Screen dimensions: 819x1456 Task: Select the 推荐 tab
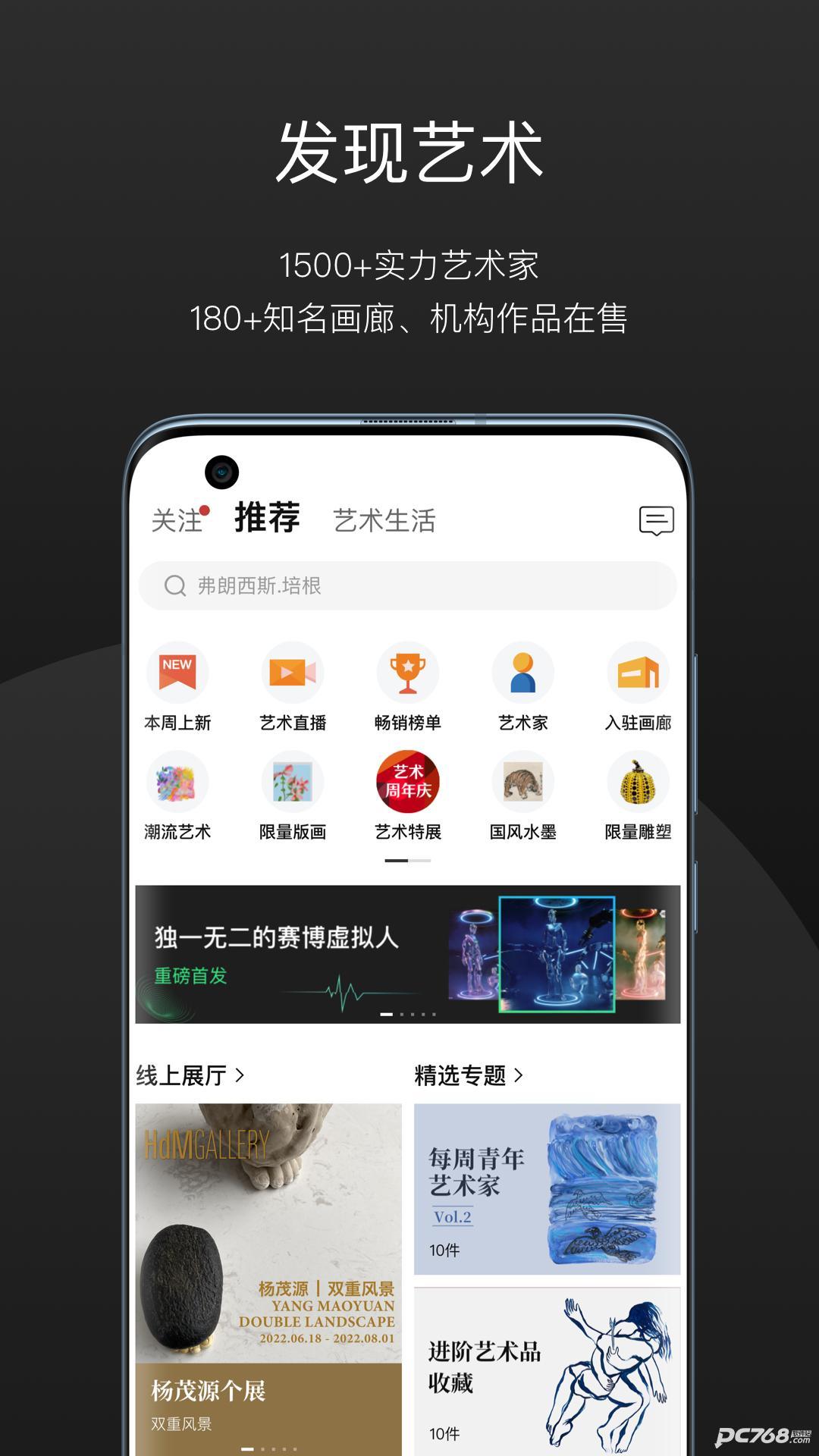(265, 519)
